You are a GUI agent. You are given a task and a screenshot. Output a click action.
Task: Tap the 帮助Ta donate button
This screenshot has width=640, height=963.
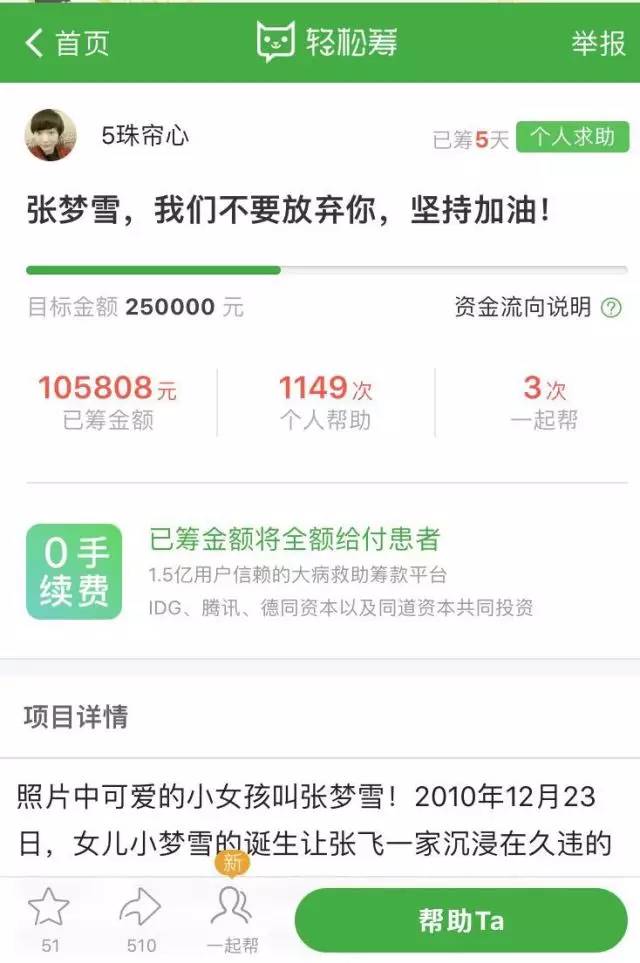click(x=460, y=920)
